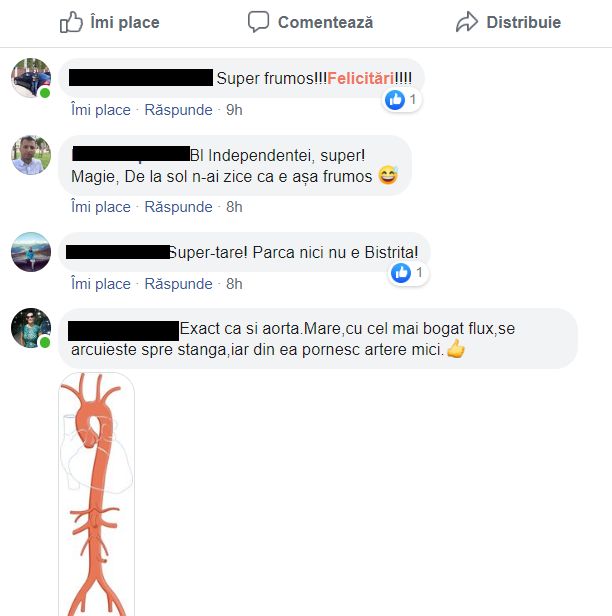View reactions on 'Super frumos!!!' comment
This screenshot has width=612, height=616.
[x=403, y=100]
